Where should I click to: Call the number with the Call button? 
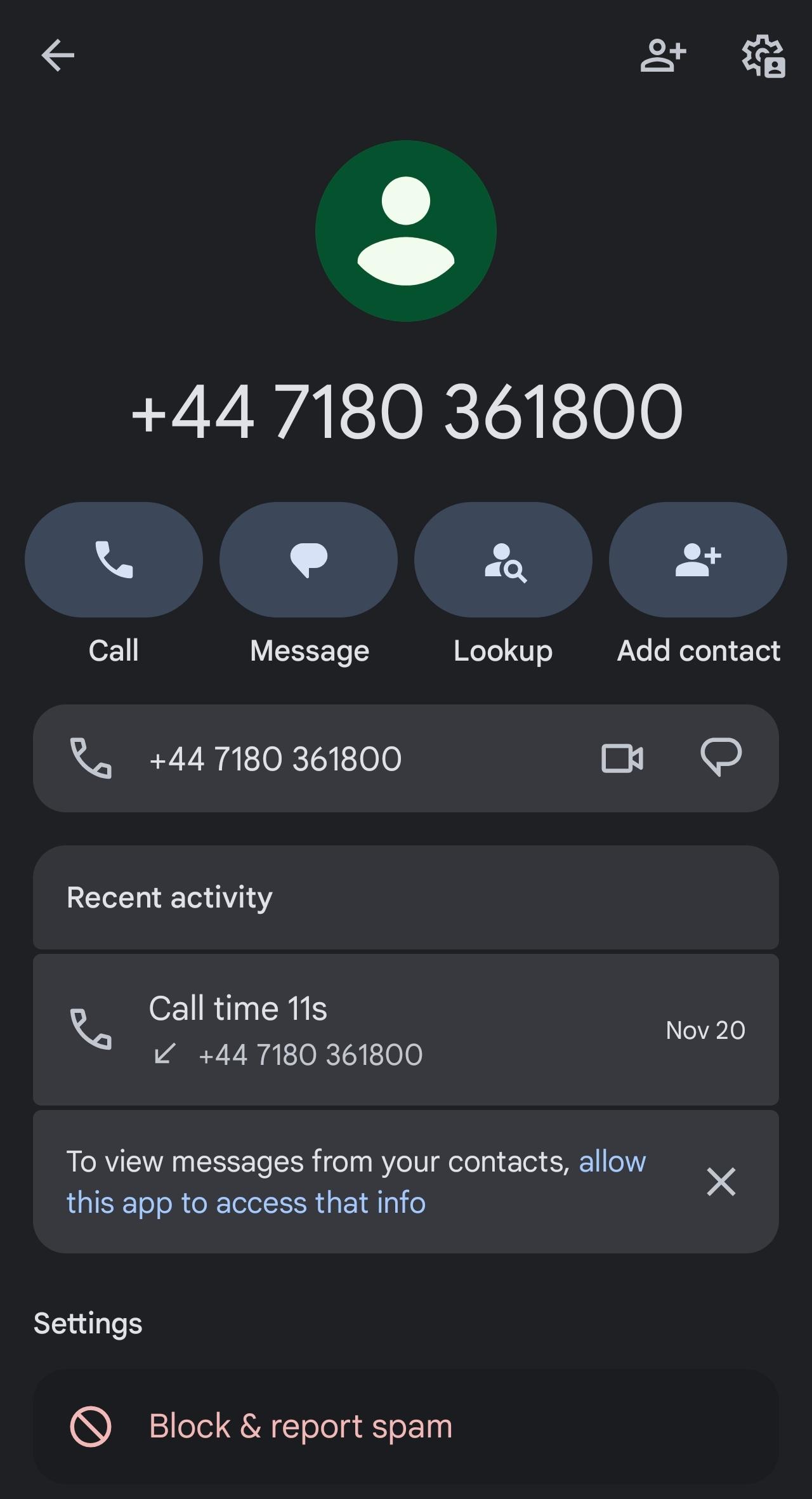(x=114, y=560)
